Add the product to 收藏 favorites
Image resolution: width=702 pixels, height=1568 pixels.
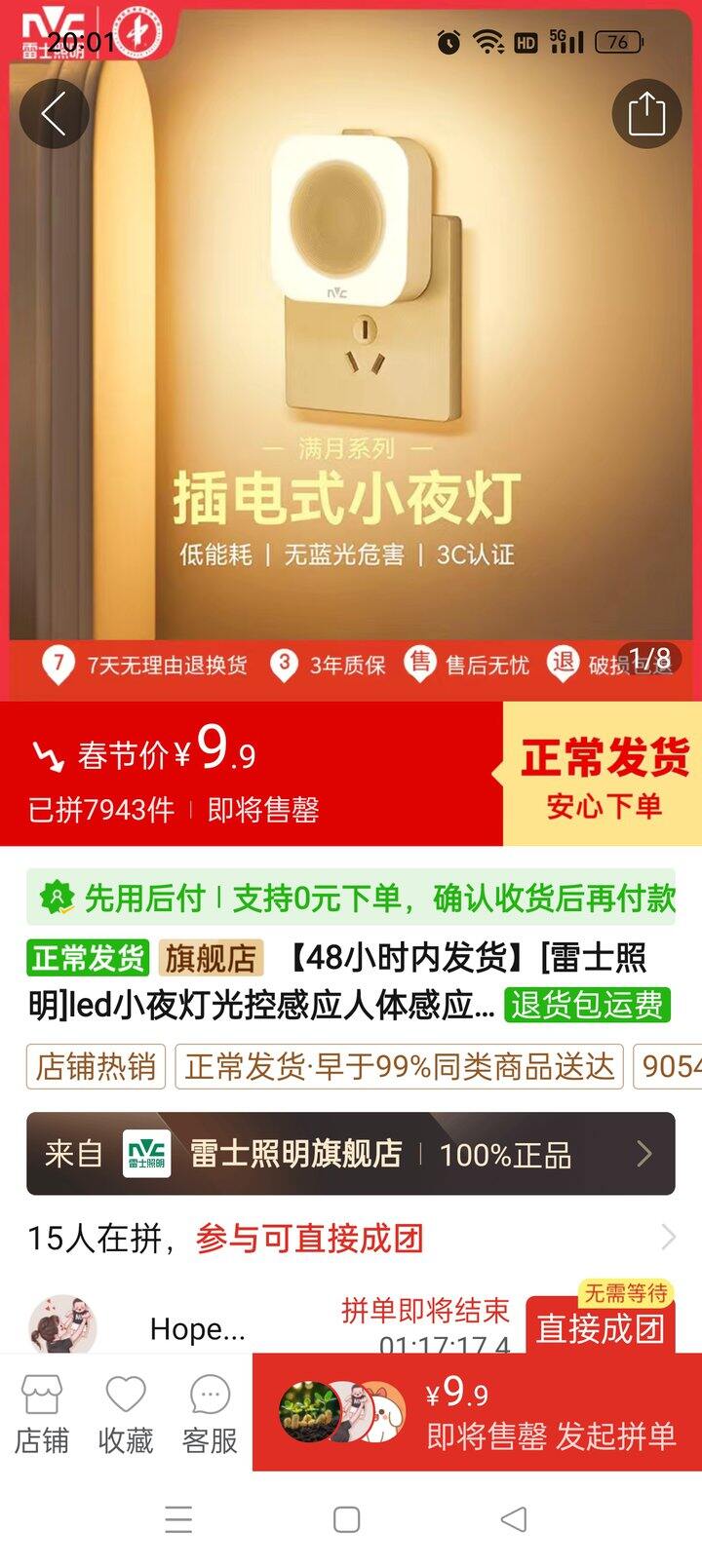126,1414
